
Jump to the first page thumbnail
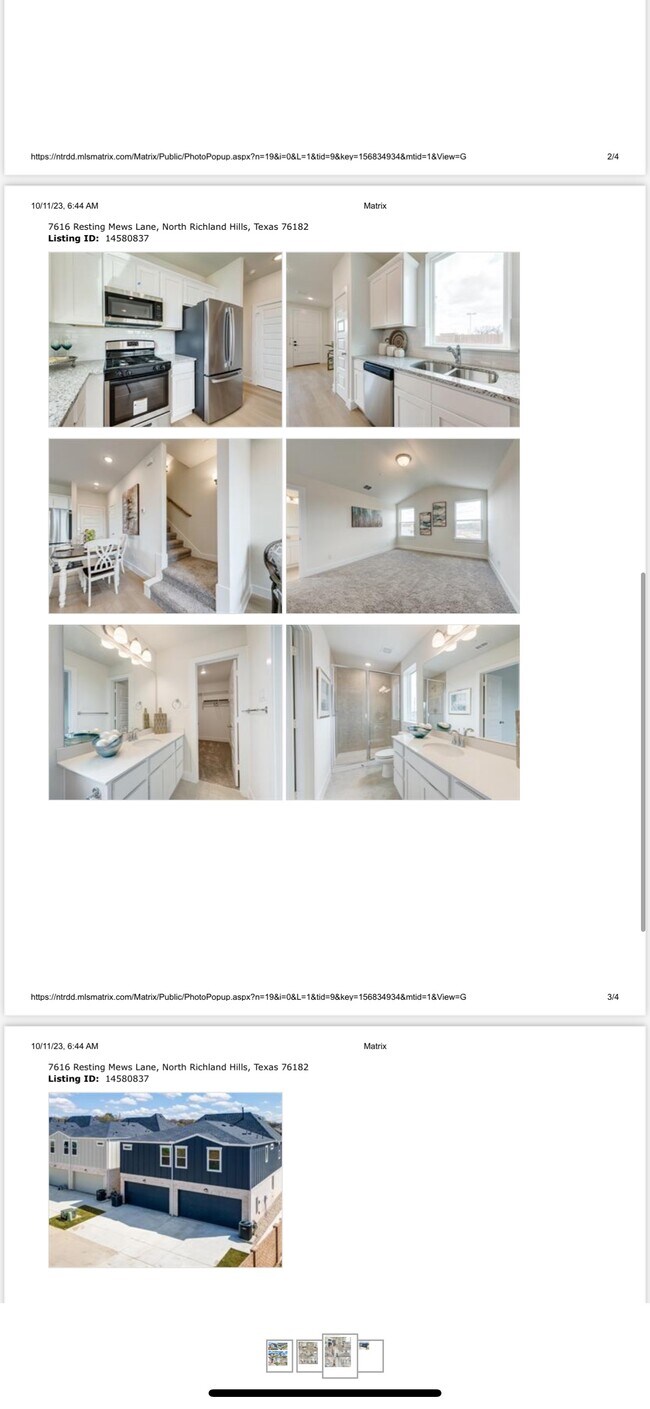279,1356
